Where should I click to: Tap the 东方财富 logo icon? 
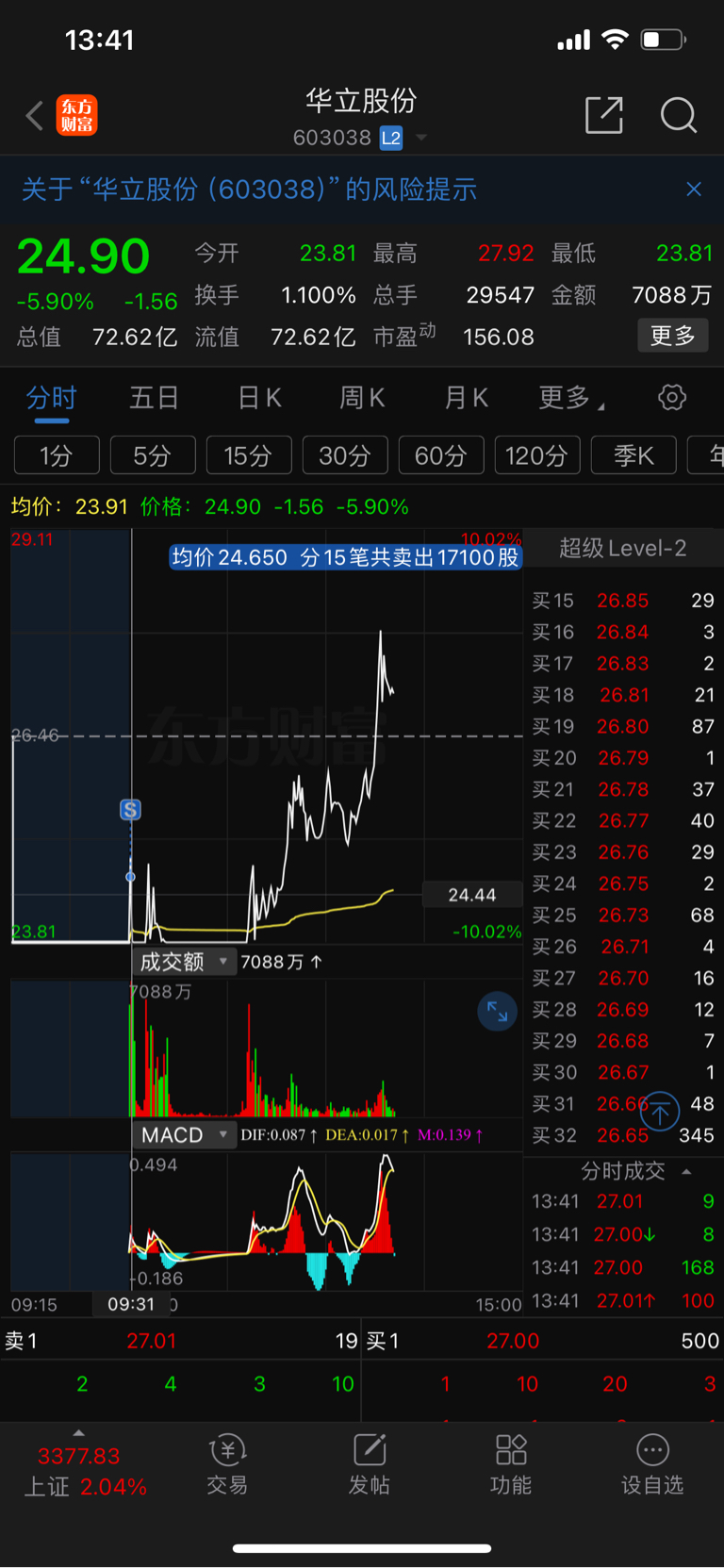[x=76, y=114]
